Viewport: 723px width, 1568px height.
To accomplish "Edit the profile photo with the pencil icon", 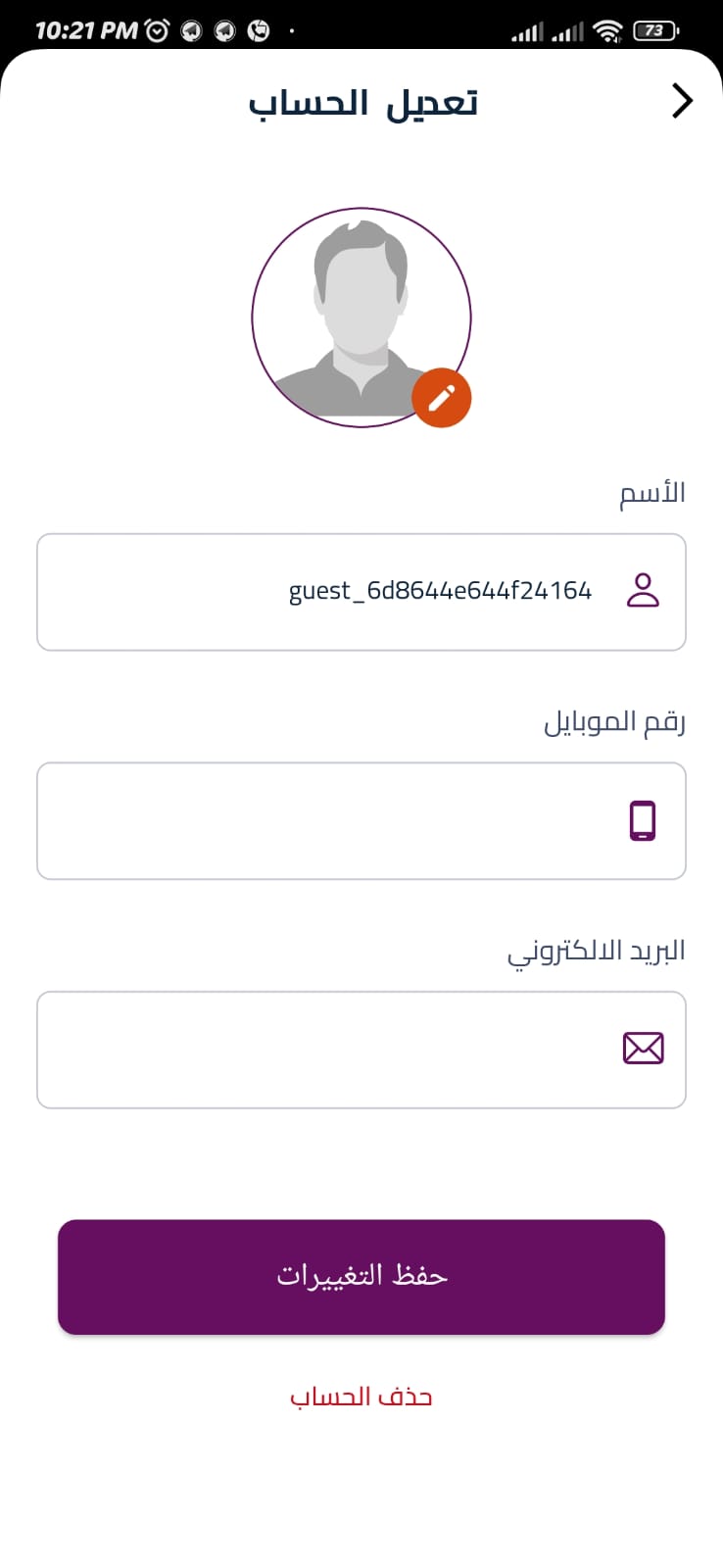I will [x=442, y=398].
